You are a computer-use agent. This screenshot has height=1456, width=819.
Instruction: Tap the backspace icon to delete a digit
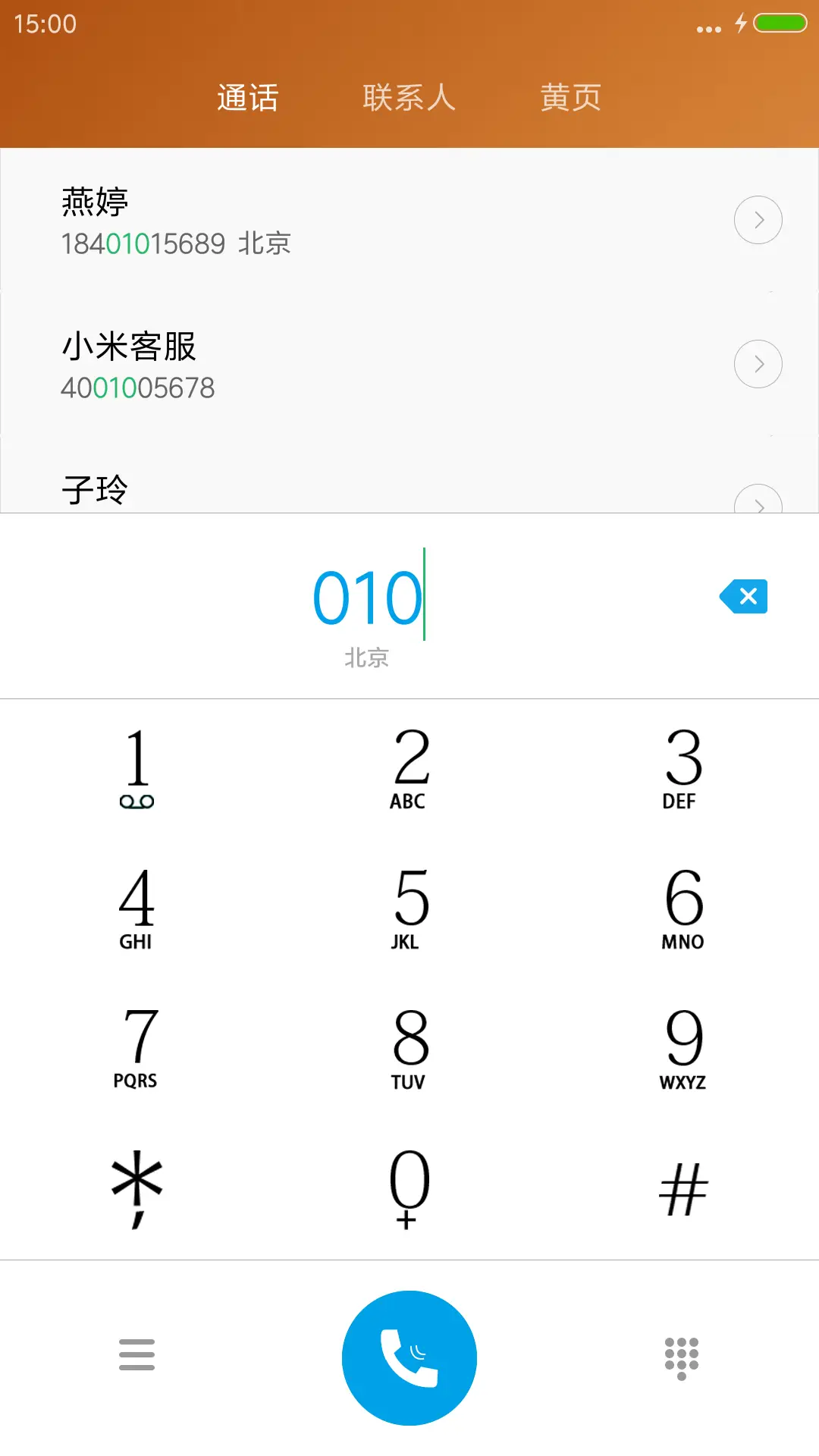tap(742, 596)
